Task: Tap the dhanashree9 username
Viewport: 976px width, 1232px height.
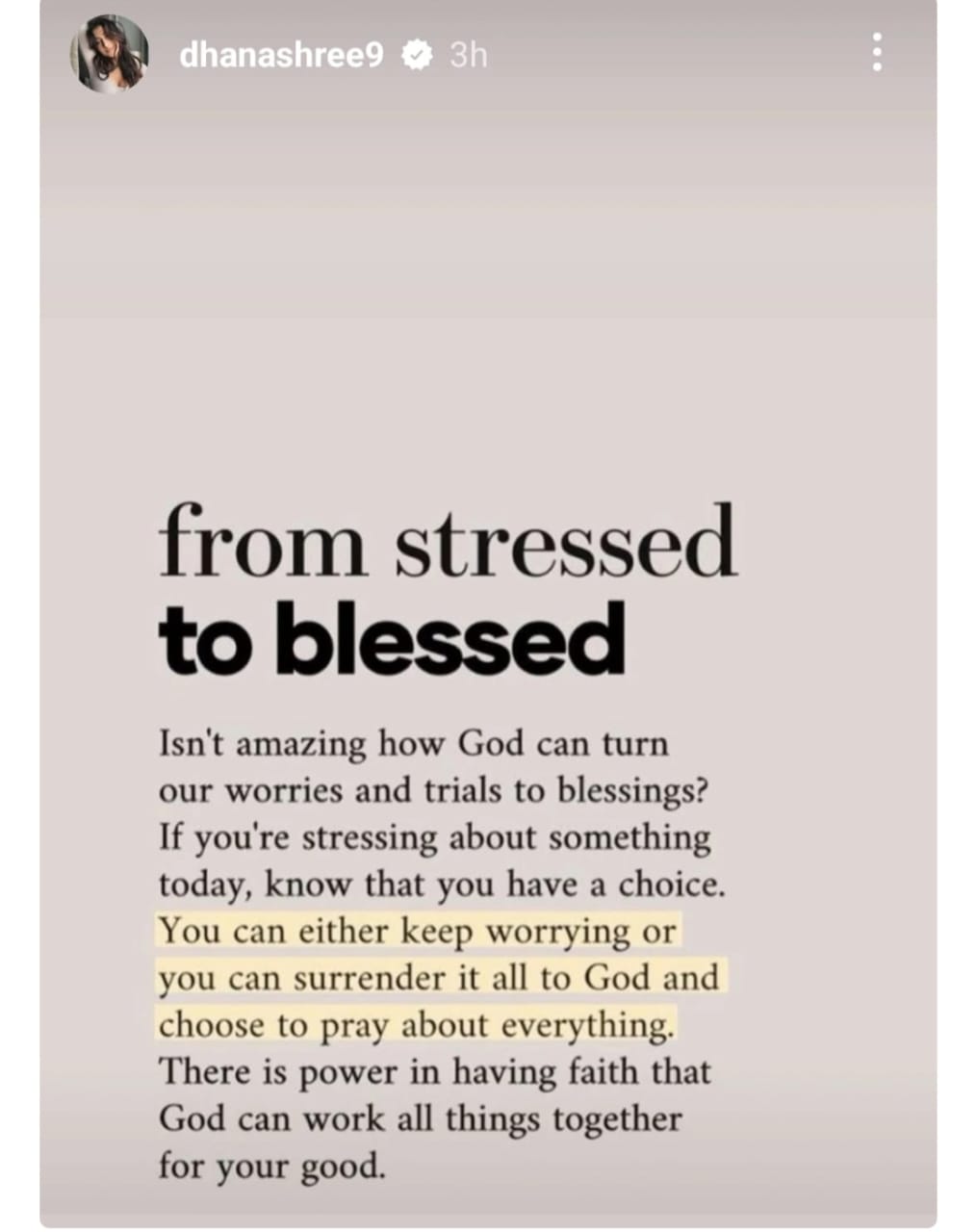Action: [281, 56]
